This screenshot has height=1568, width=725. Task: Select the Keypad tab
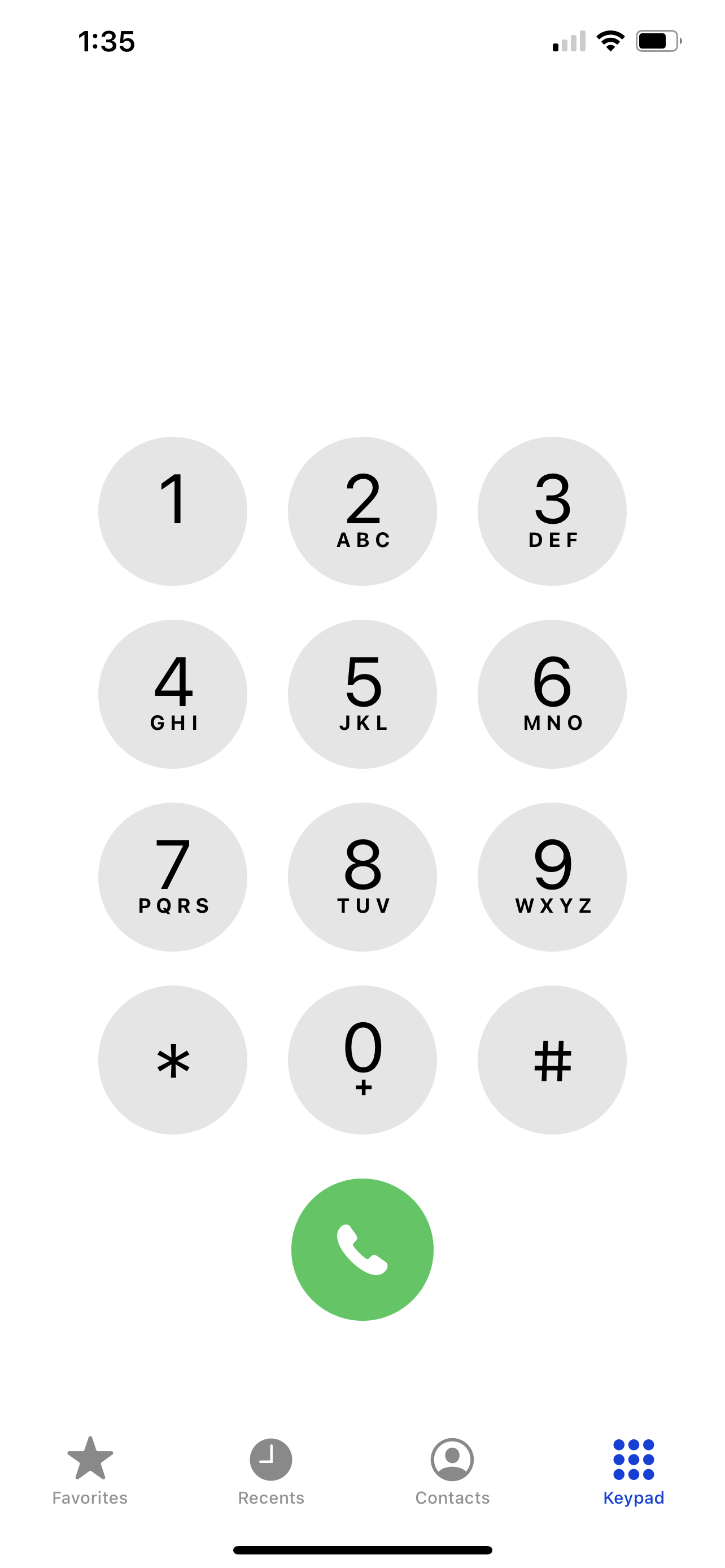(x=633, y=1469)
